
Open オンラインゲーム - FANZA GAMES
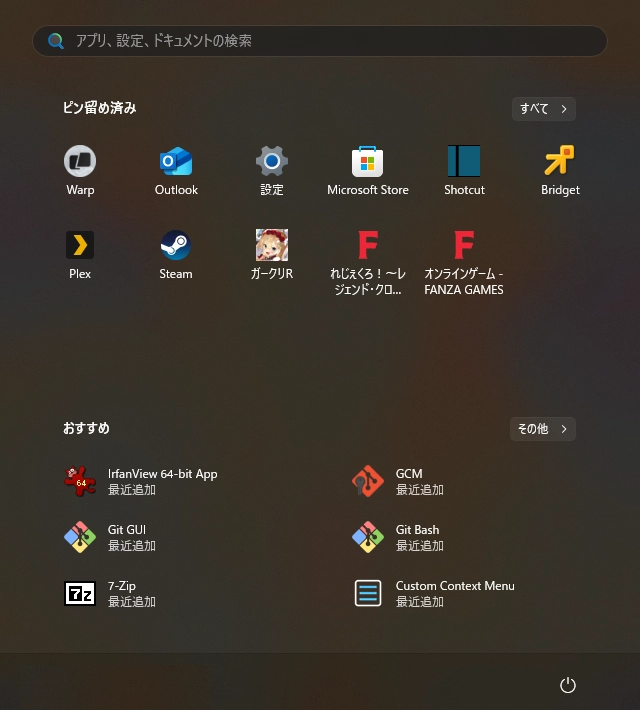pyautogui.click(x=464, y=260)
